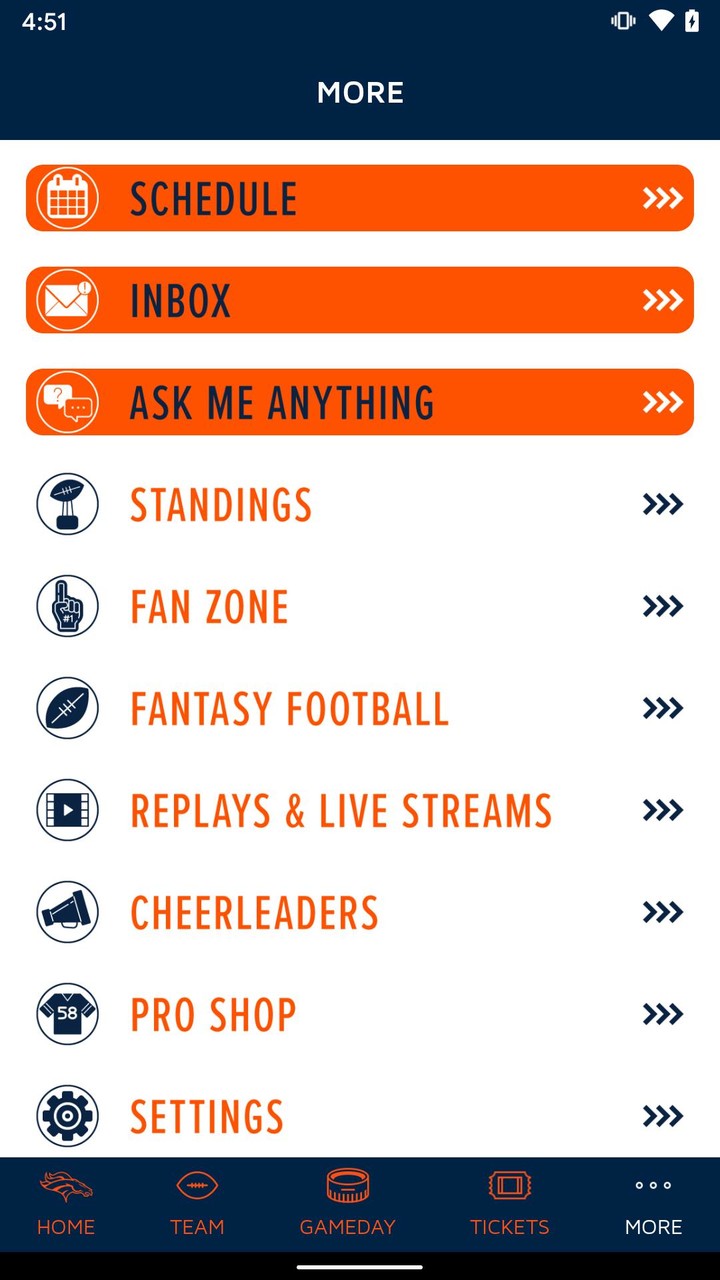Screen dimensions: 720x1280
Task: Tap the More tab with three dots
Action: pos(653,1200)
